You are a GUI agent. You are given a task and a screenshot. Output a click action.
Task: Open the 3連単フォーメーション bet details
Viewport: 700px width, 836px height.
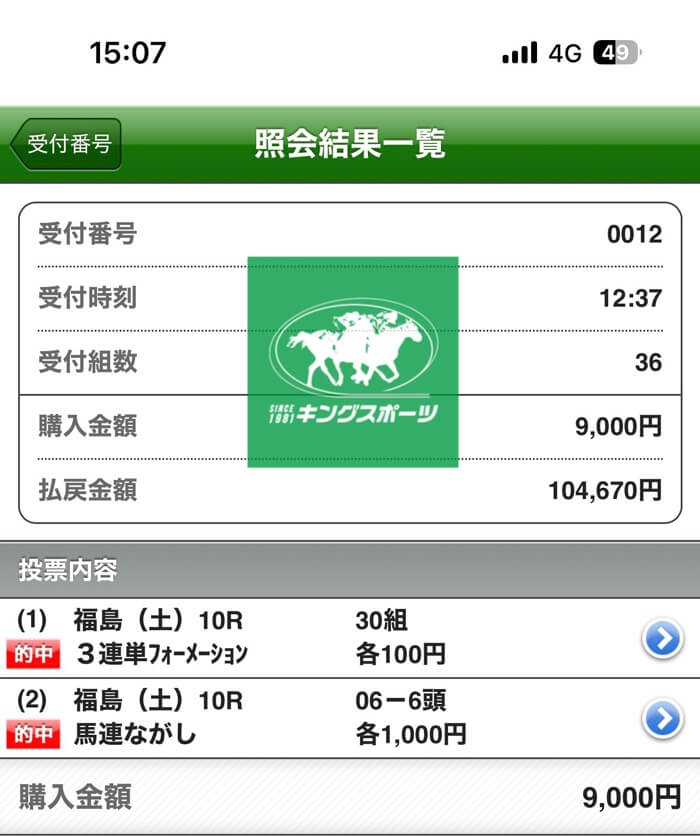pyautogui.click(x=662, y=638)
